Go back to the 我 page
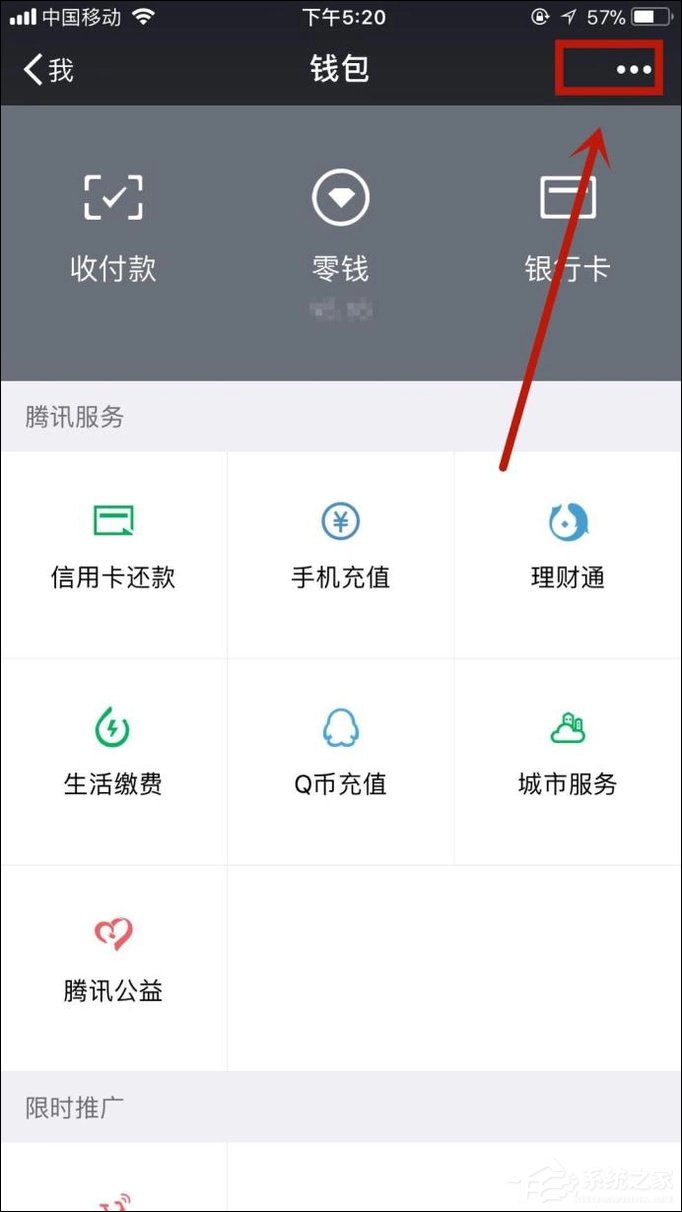Image resolution: width=682 pixels, height=1212 pixels. [48, 69]
